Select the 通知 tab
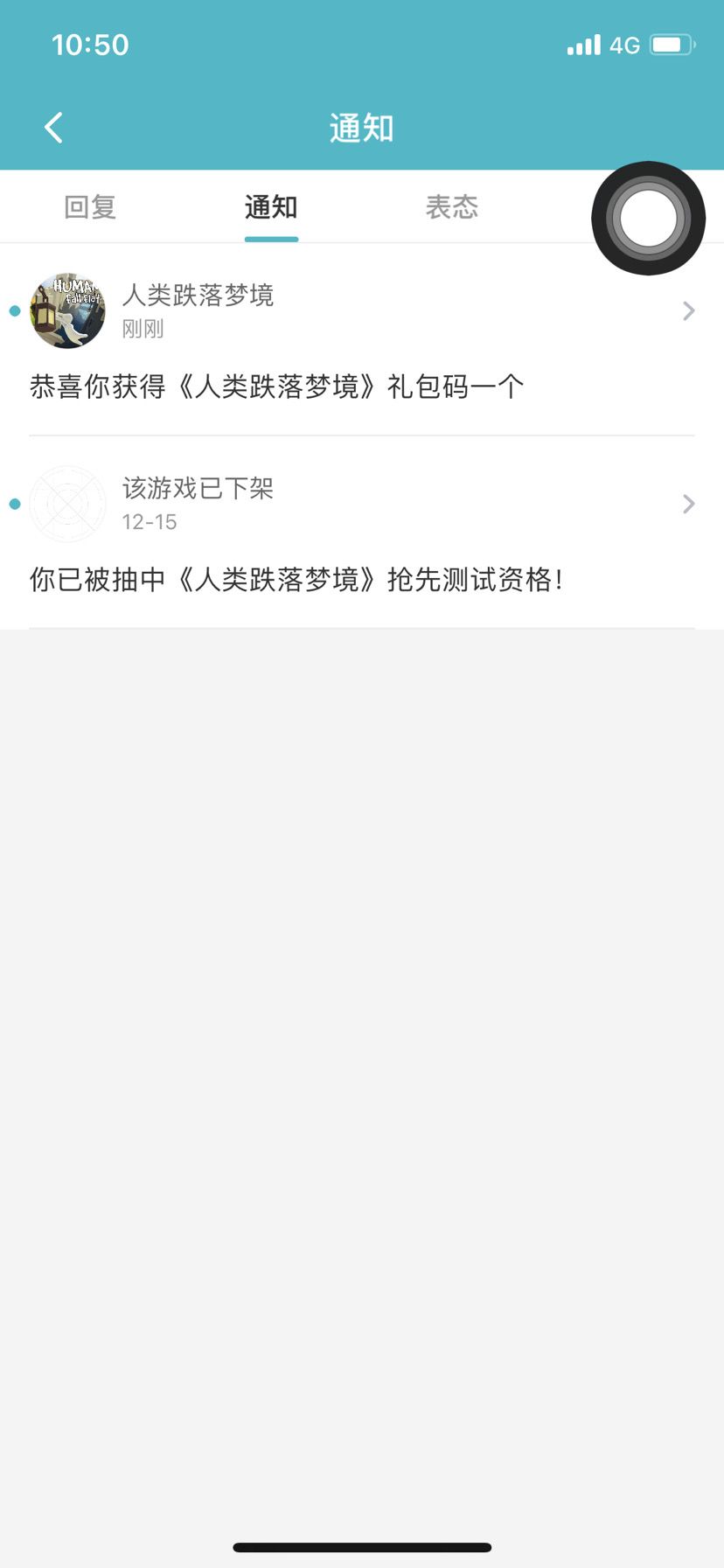The image size is (724, 1568). pos(271,207)
